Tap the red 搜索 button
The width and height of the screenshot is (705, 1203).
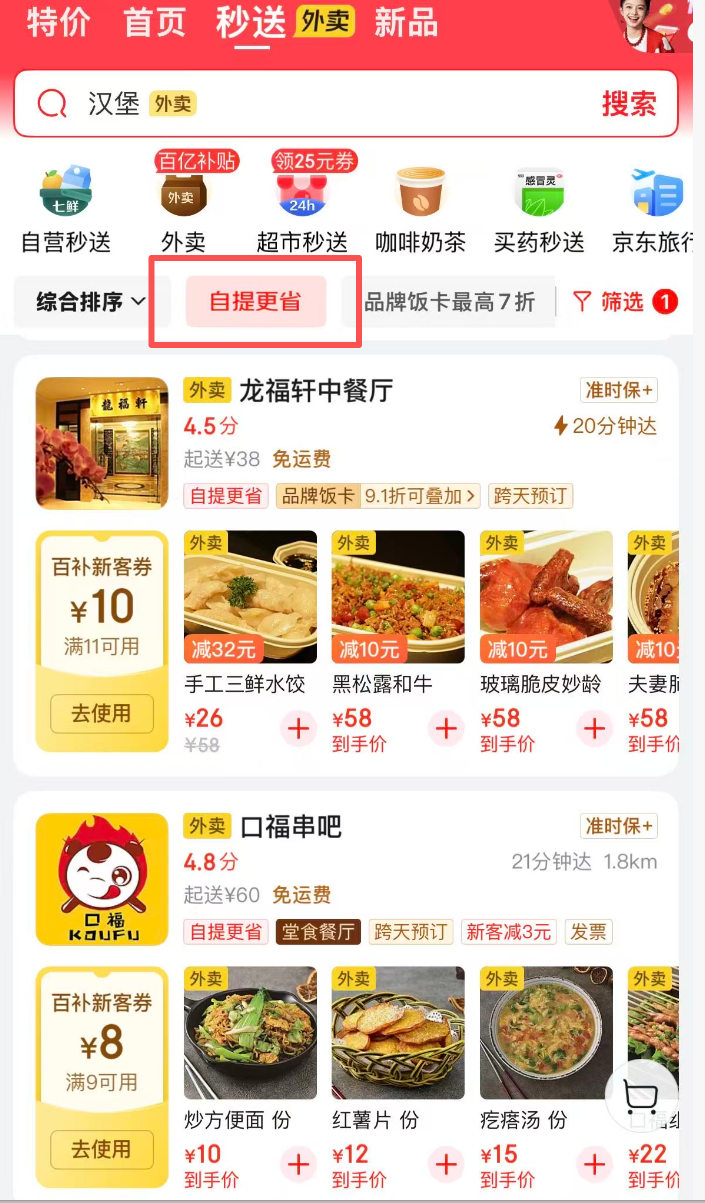click(628, 103)
